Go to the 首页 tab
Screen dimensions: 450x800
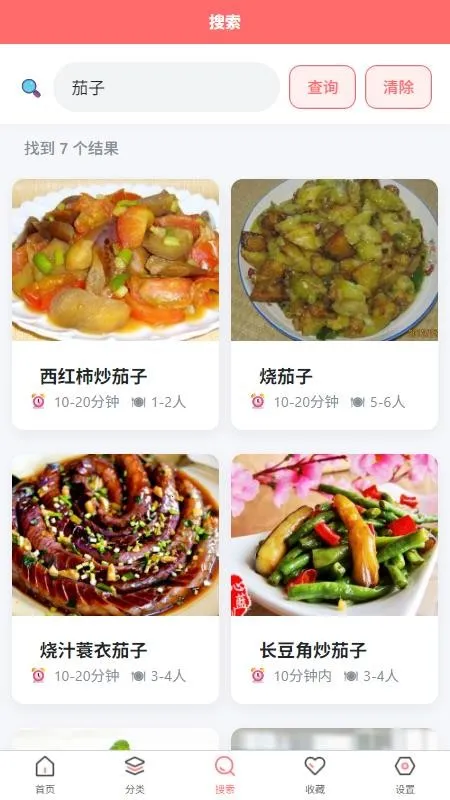(x=45, y=775)
